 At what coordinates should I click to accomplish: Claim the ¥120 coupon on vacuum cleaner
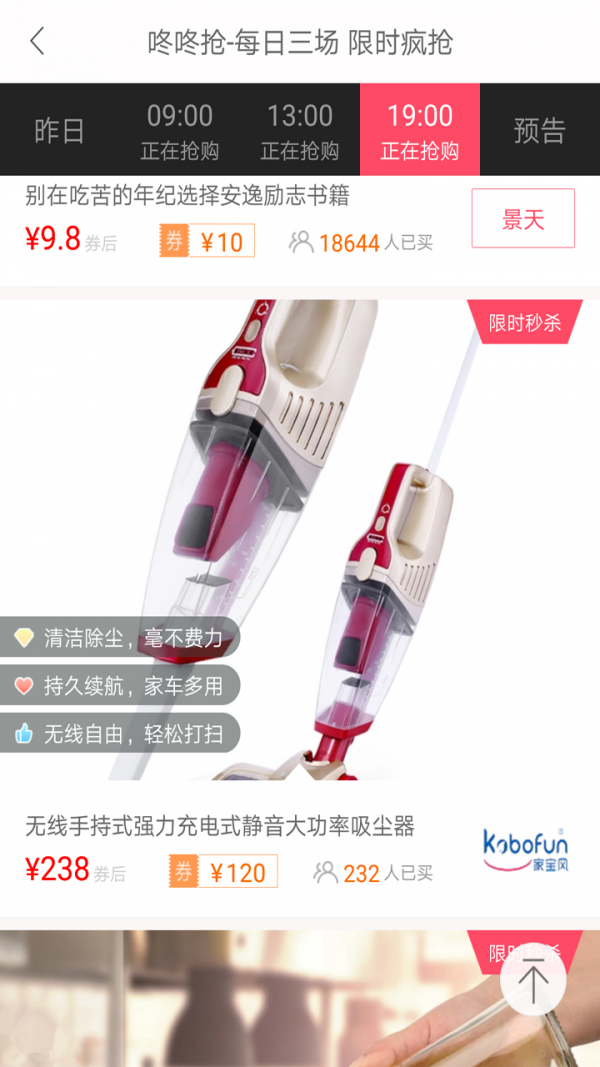click(x=224, y=872)
